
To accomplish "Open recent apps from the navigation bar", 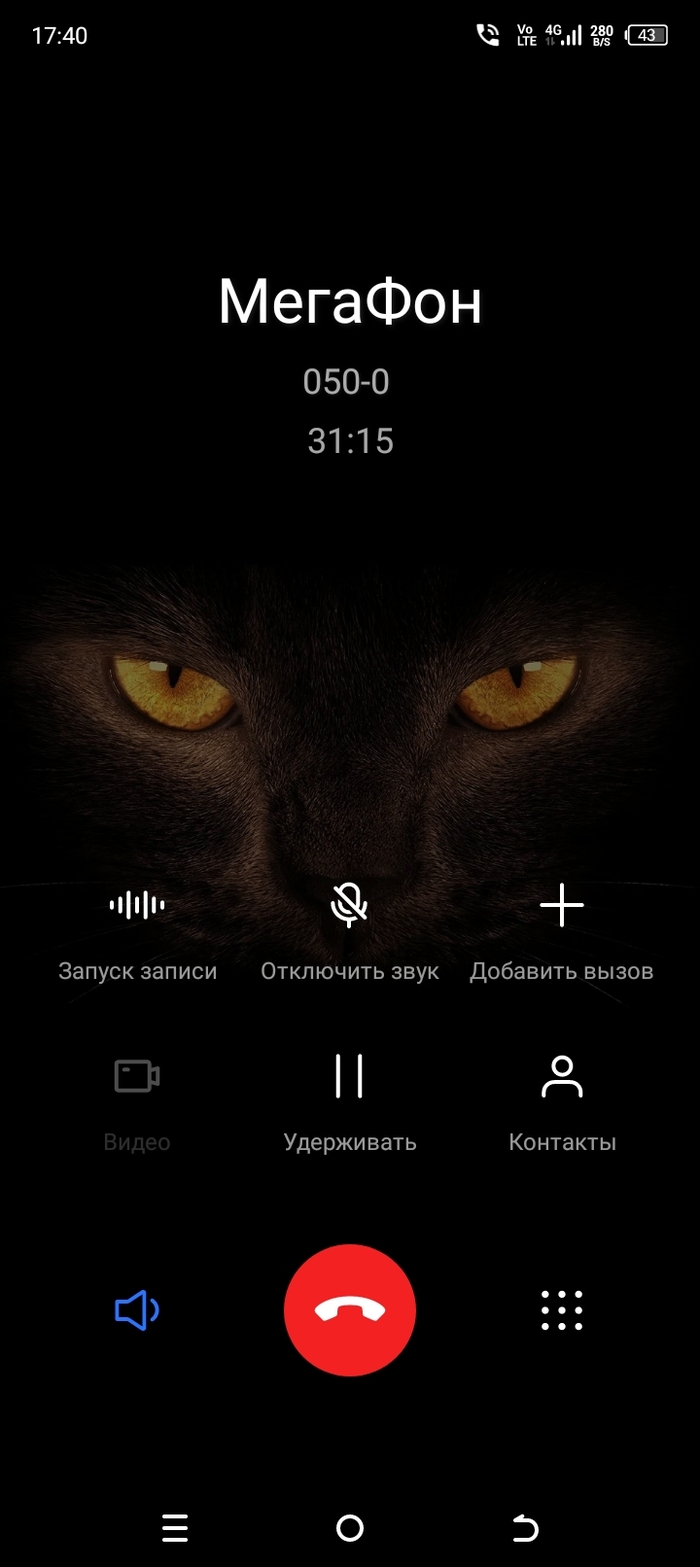I will (x=175, y=1527).
